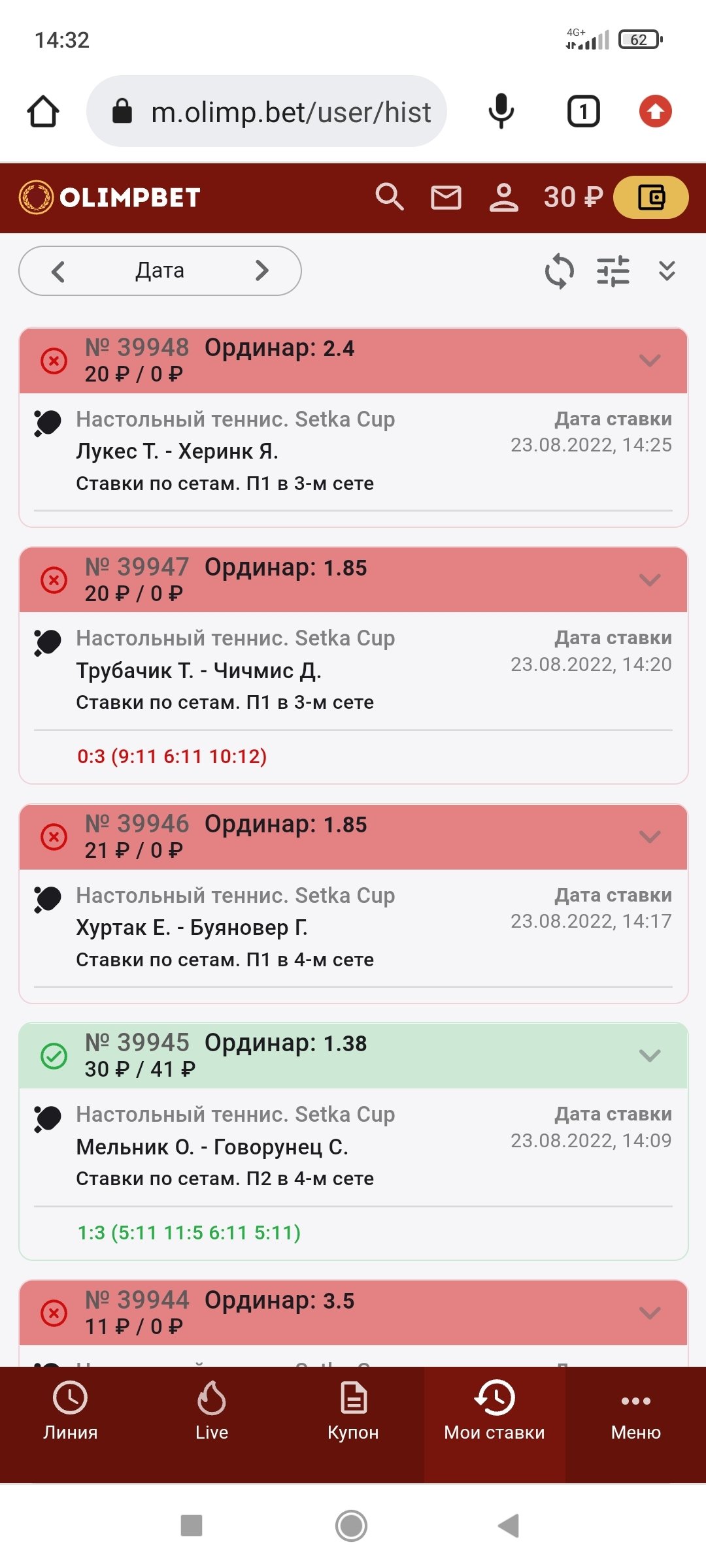Expand all bets with double chevron

click(667, 270)
